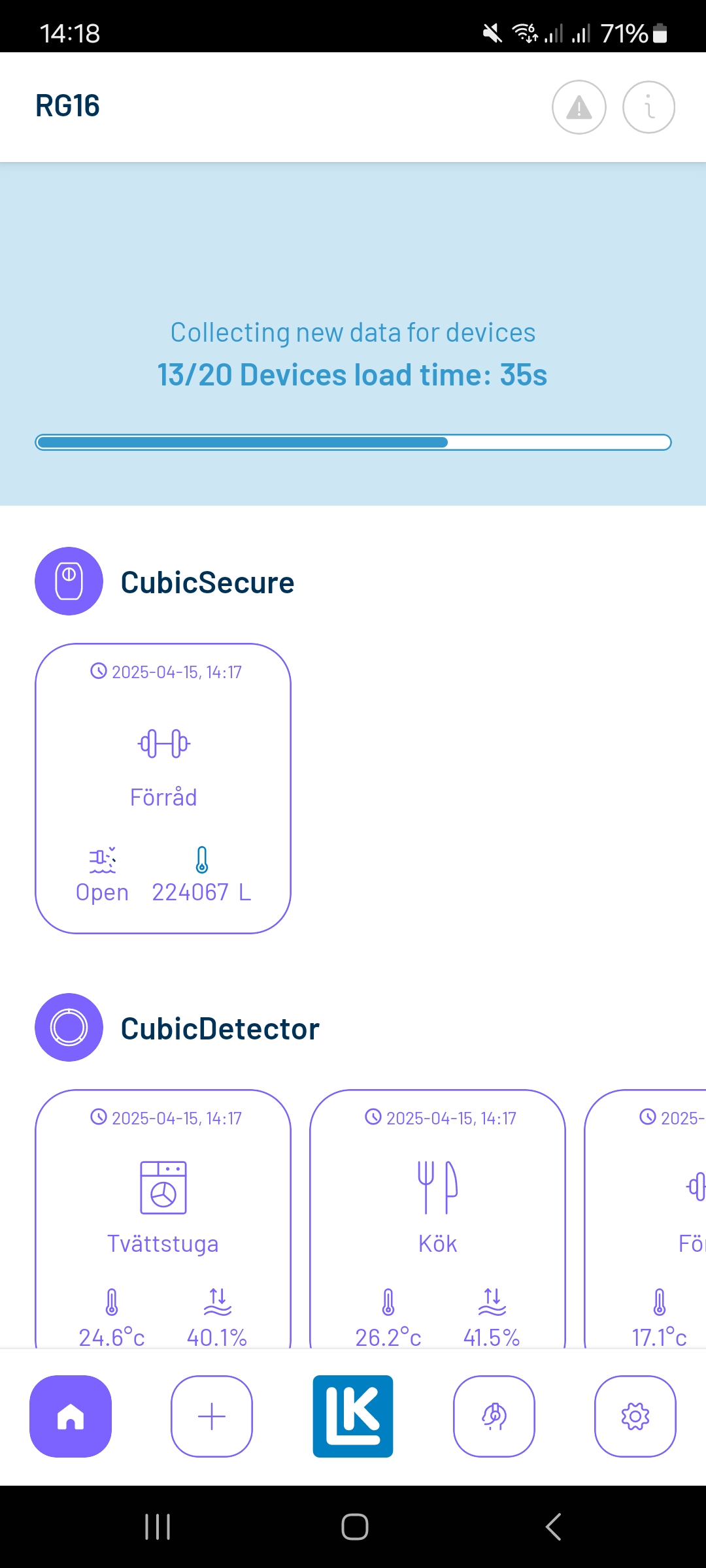
Task: Open the warning alerts icon
Action: tap(579, 107)
